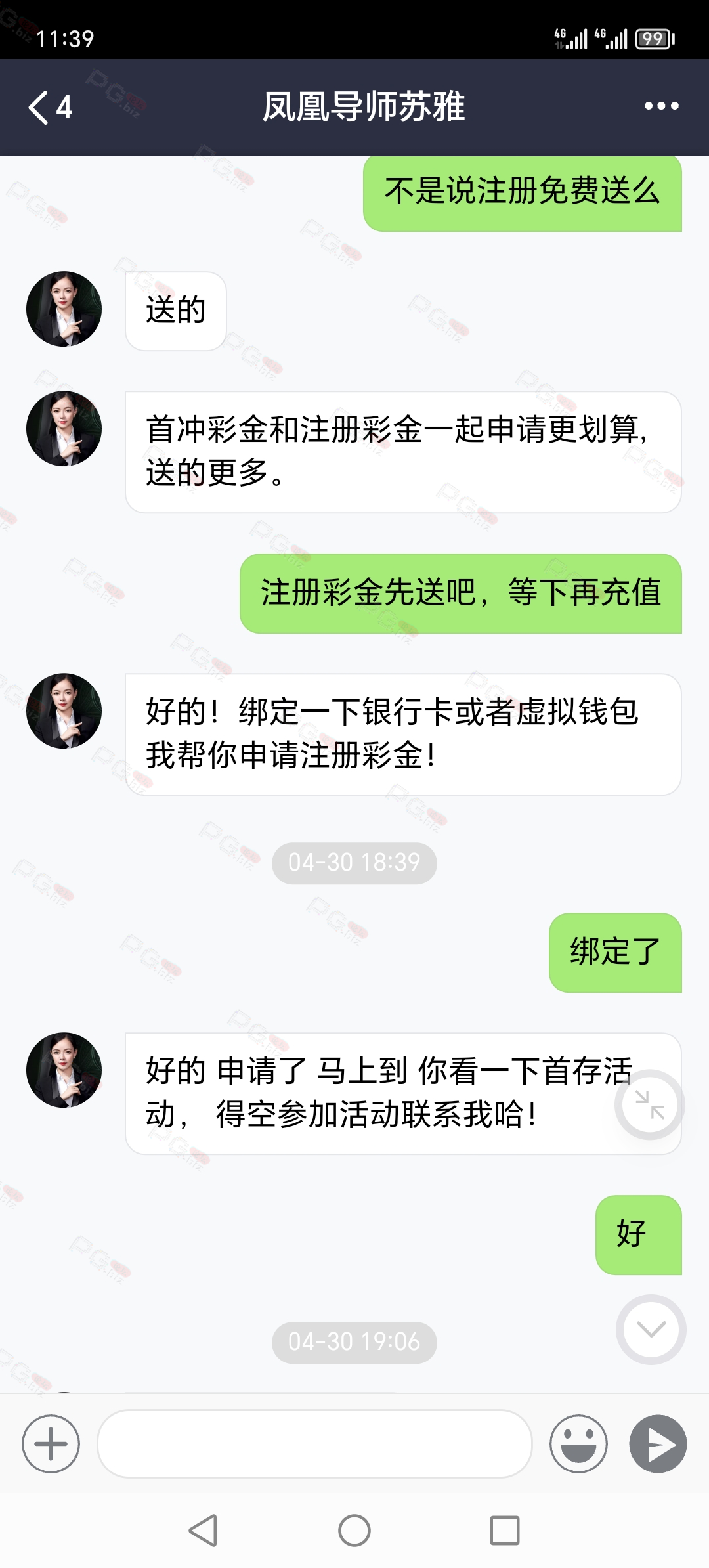Tap the send message arrow button
709x1568 pixels.
point(658,1444)
